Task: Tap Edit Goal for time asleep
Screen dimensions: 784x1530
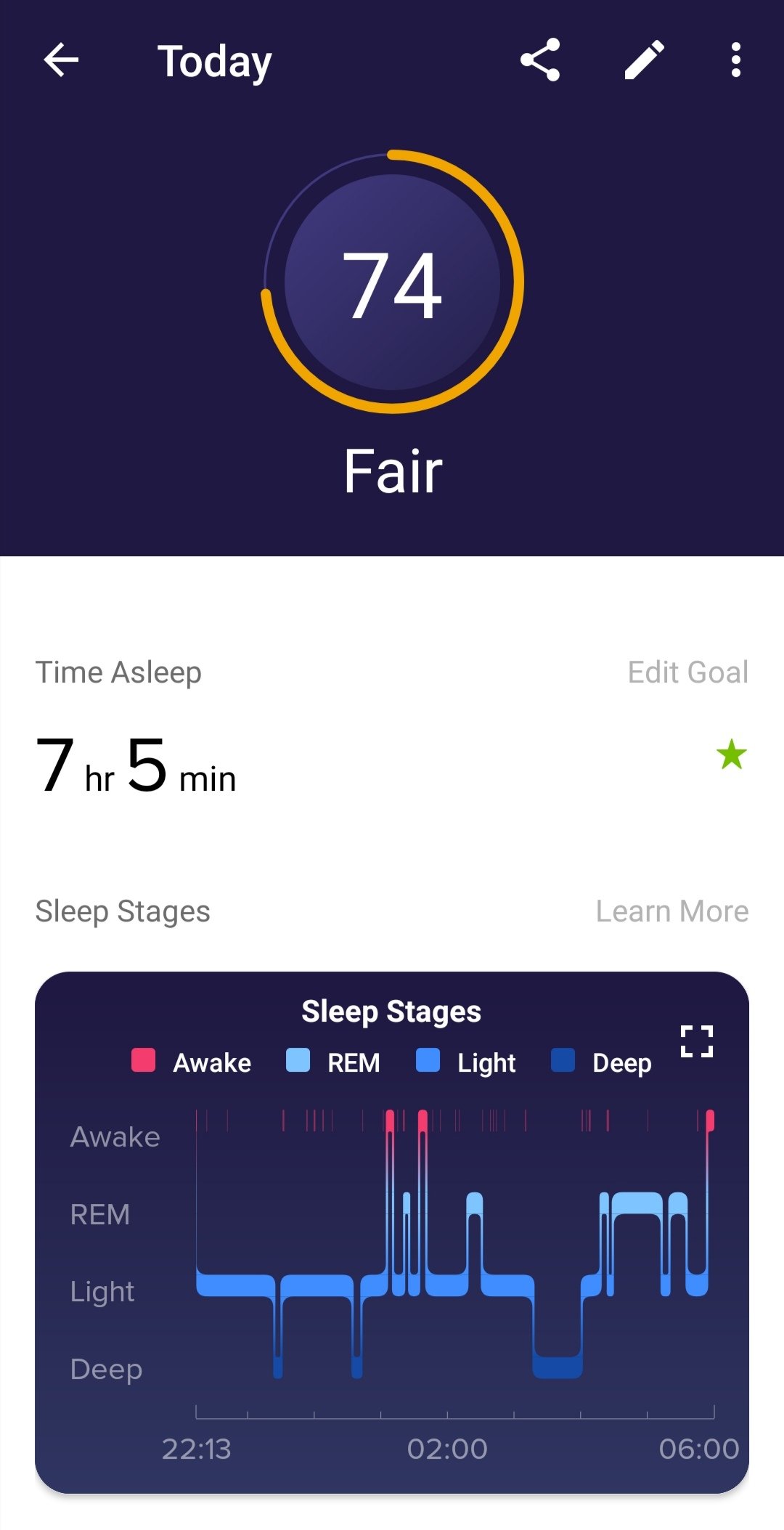Action: tap(687, 672)
